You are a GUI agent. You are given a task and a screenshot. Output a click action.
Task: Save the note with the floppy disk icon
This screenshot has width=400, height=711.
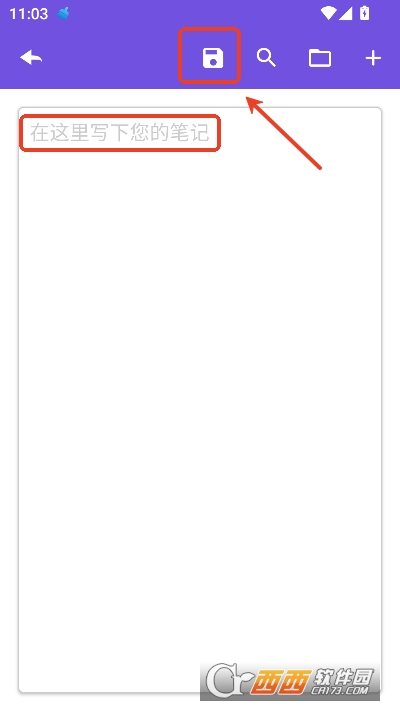coord(213,58)
